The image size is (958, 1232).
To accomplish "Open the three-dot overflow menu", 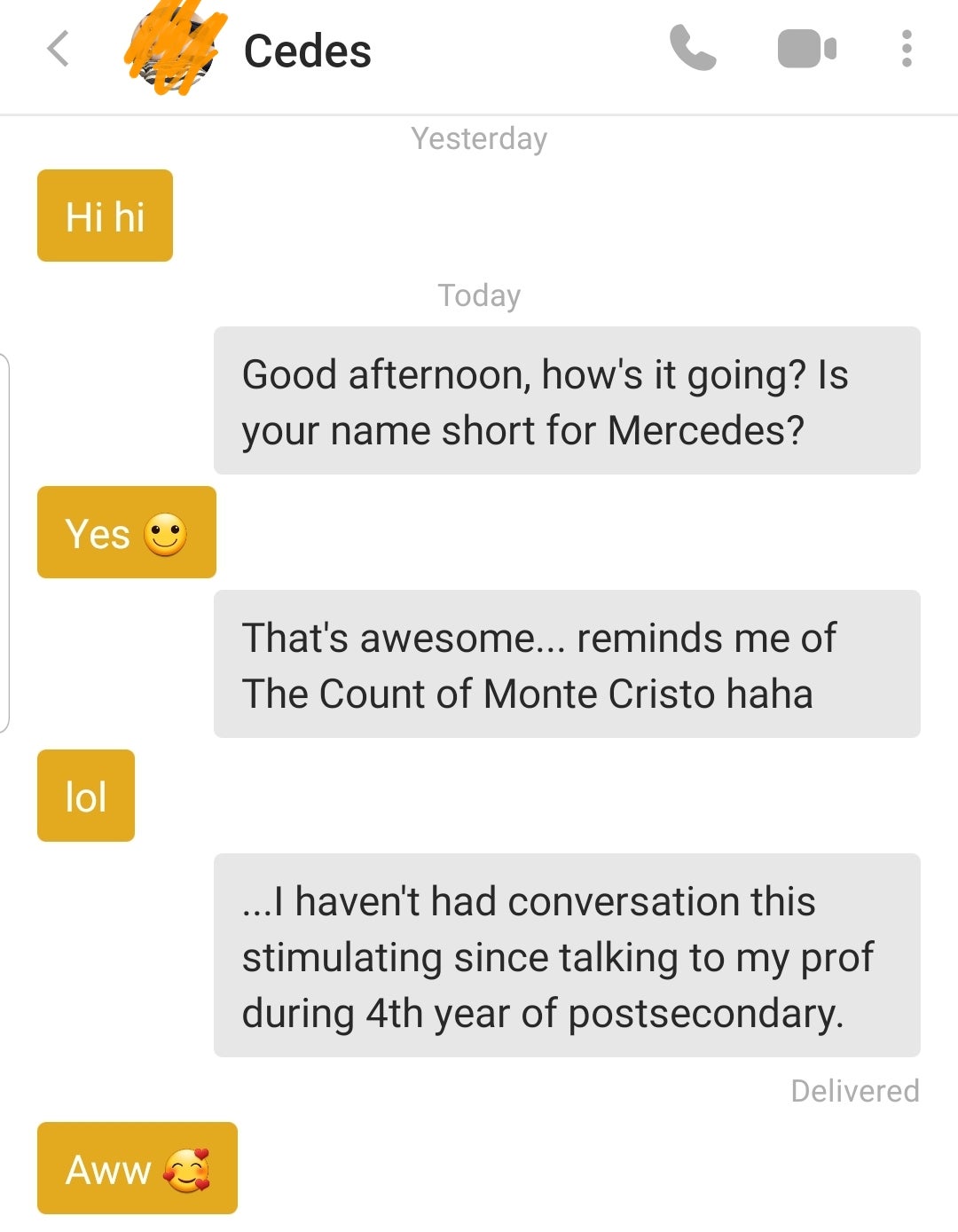I will pyautogui.click(x=906, y=49).
